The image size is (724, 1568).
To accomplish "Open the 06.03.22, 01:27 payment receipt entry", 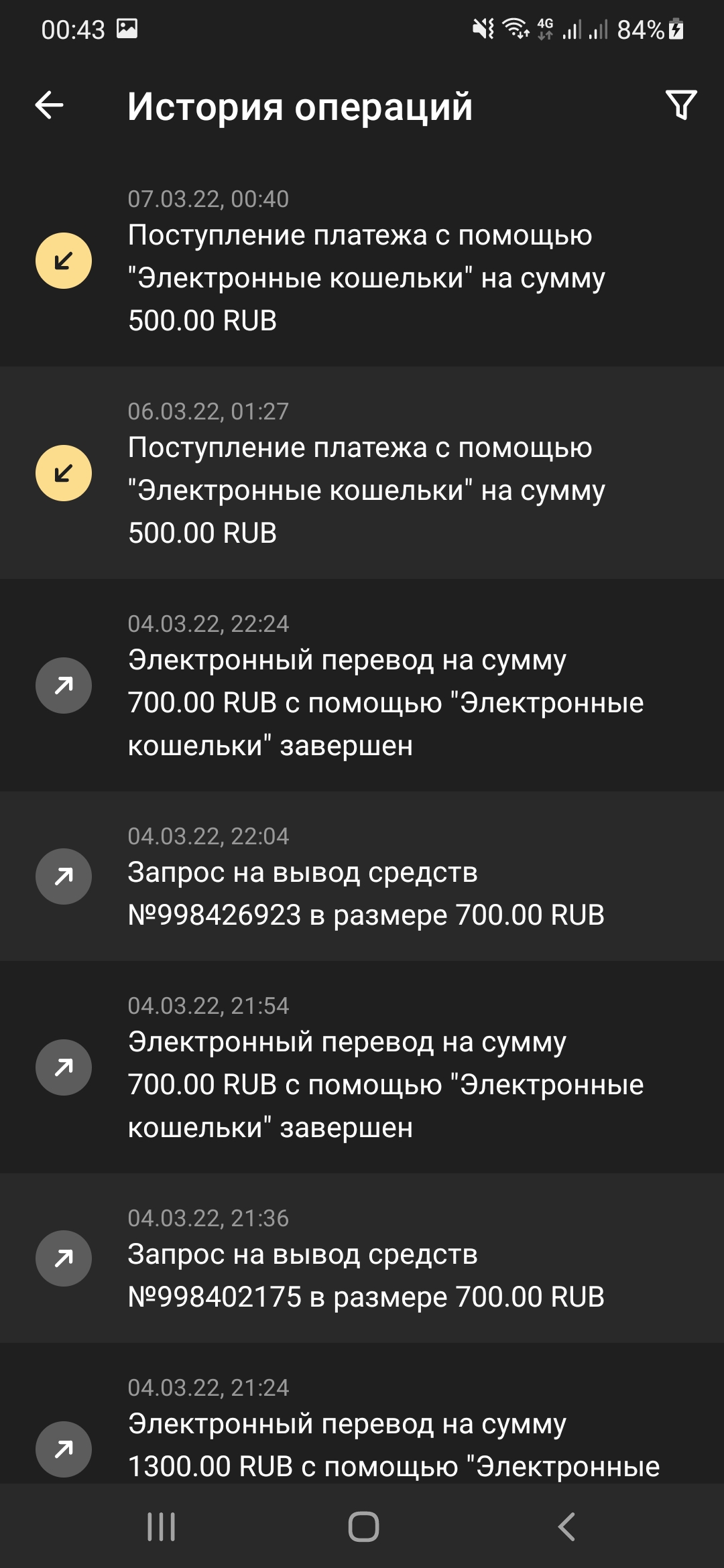I will pyautogui.click(x=362, y=473).
